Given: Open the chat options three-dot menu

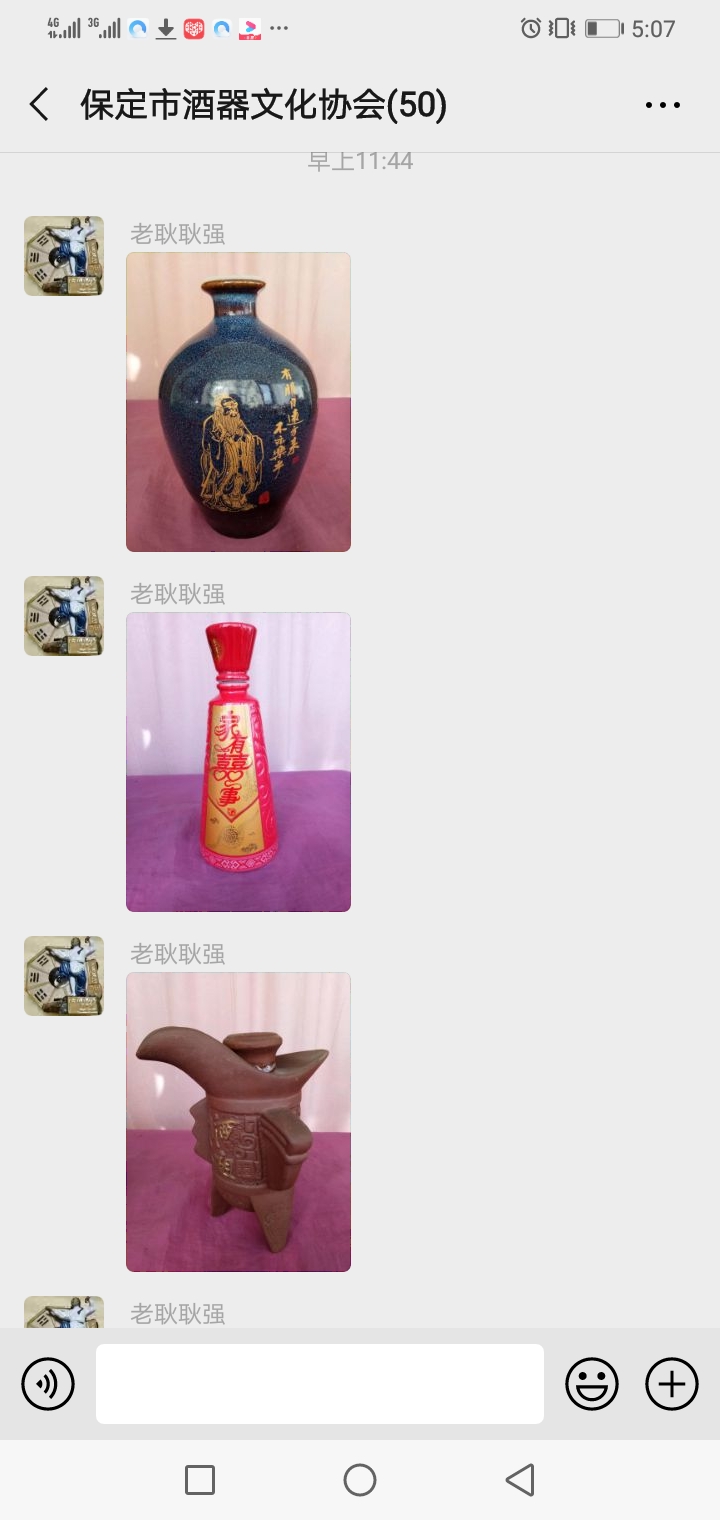Looking at the screenshot, I should pos(662,105).
